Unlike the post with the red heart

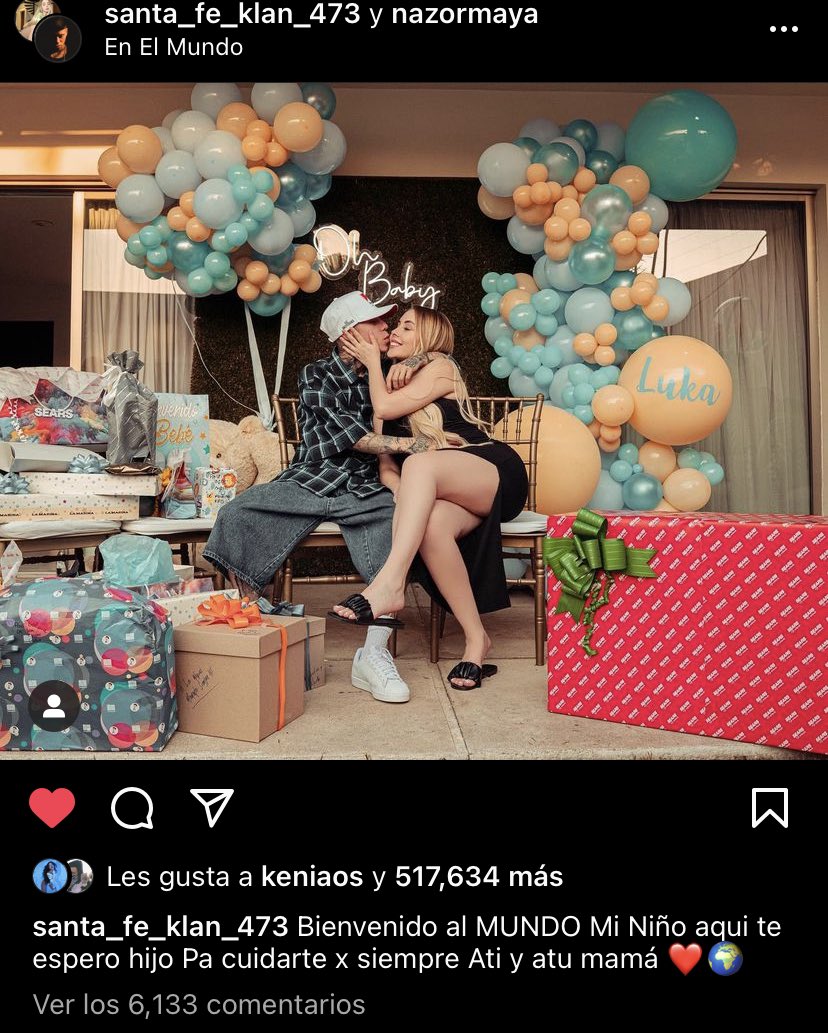[x=52, y=808]
